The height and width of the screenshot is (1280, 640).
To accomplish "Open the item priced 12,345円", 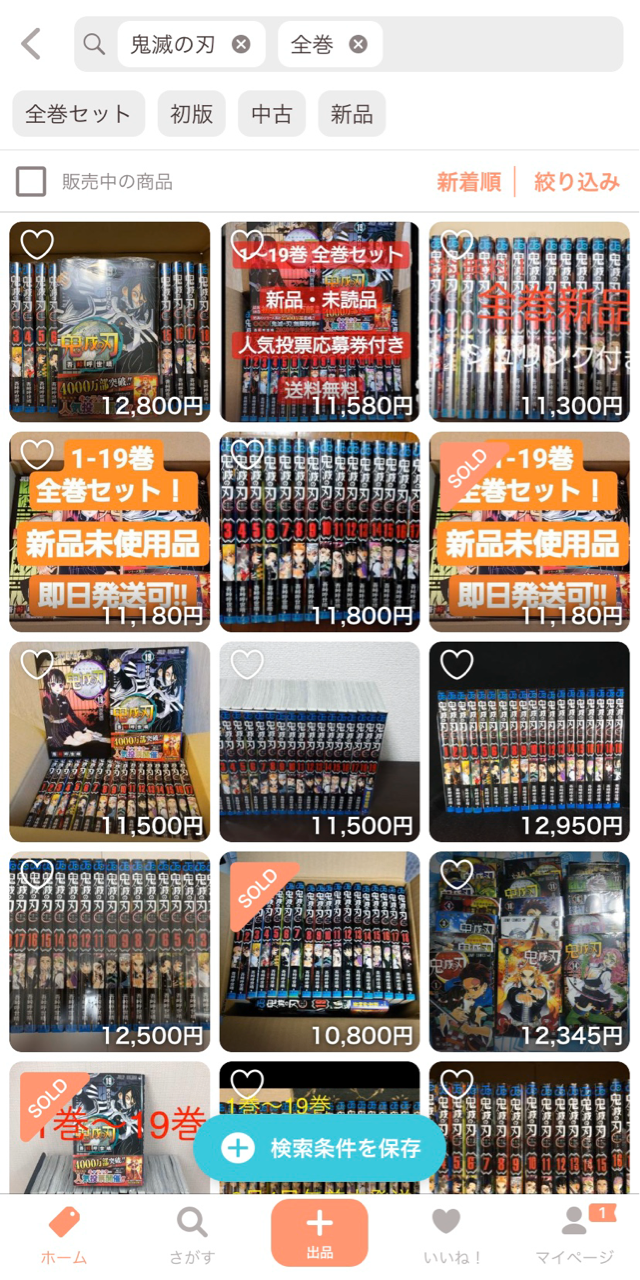I will 529,952.
